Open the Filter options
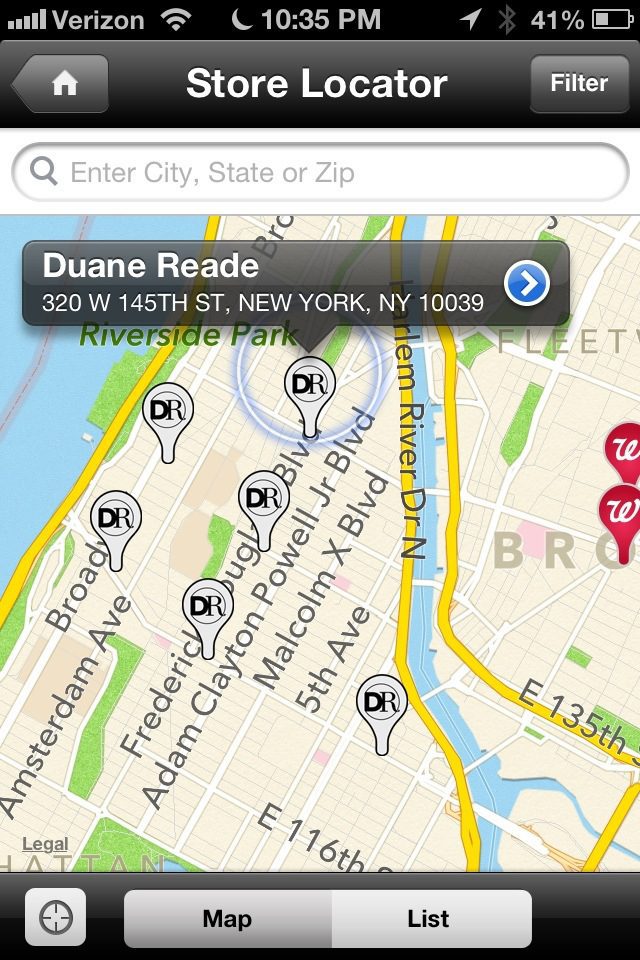 (x=578, y=83)
